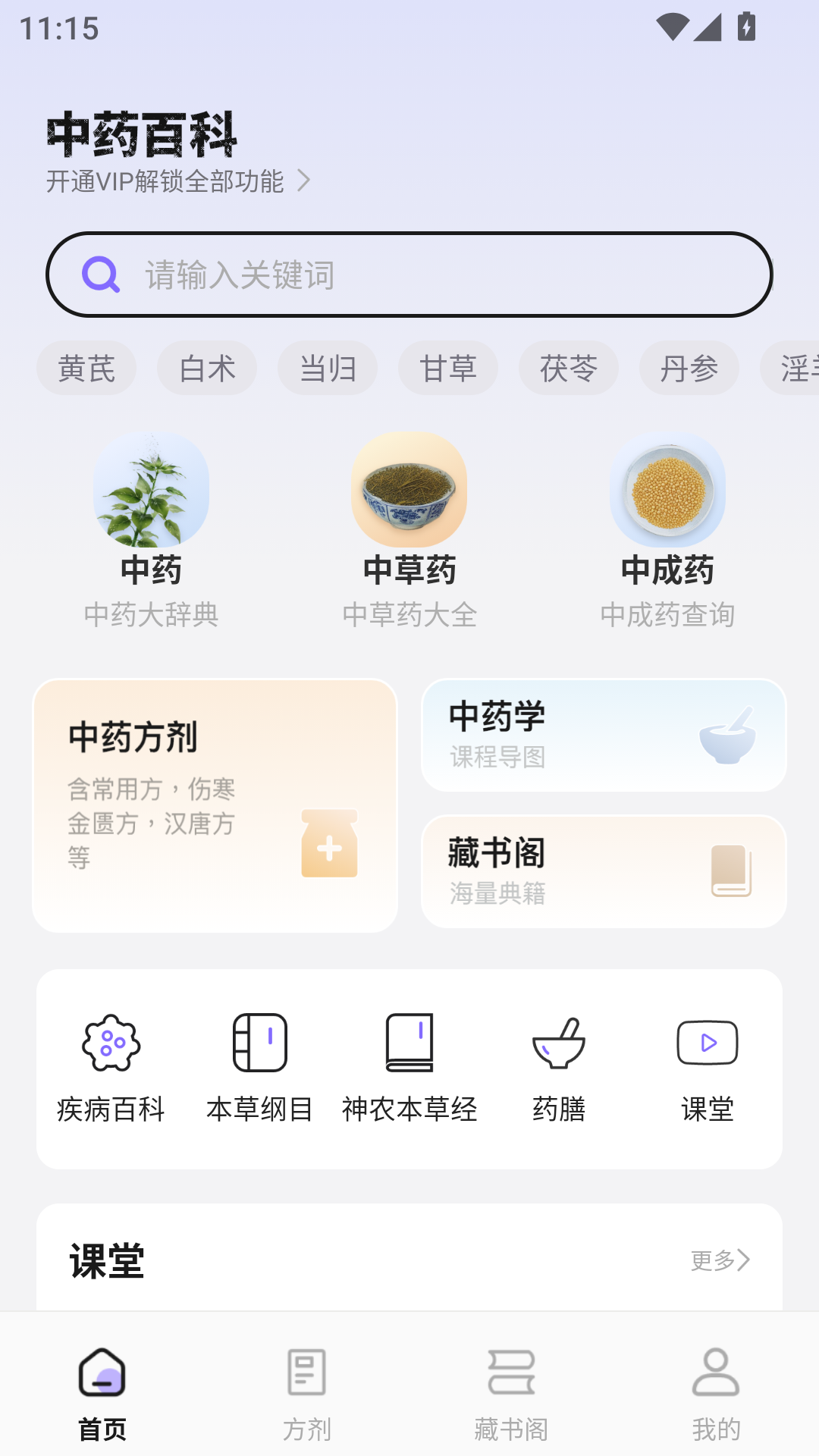Open the 中药学 课程导图 card

pos(603,733)
